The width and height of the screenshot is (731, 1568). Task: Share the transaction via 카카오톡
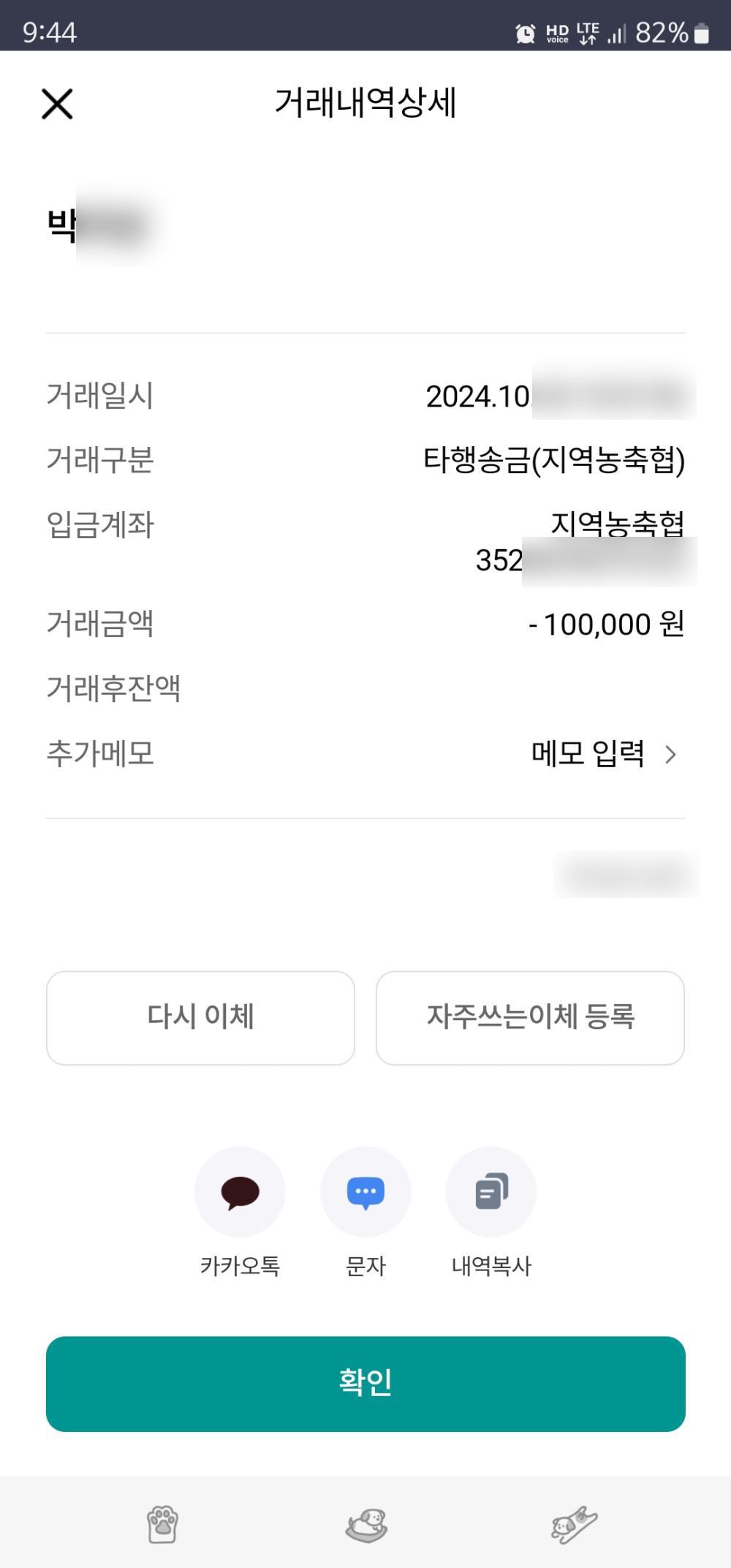[x=240, y=1192]
